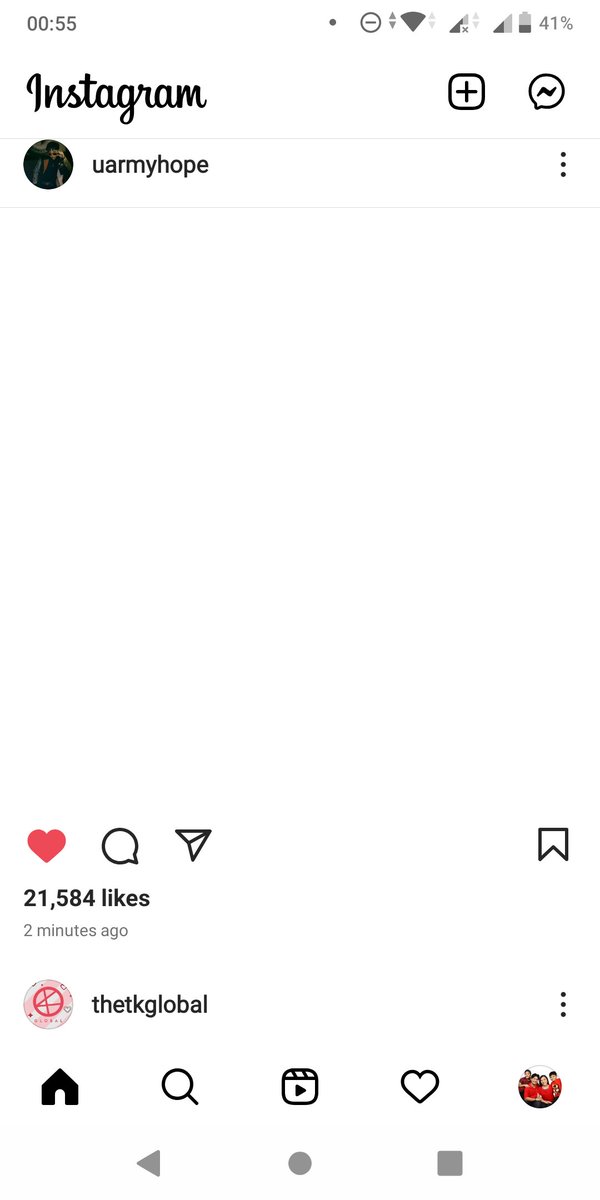This screenshot has height=1200, width=600.
Task: Open thetkglobal's profile
Action: click(x=150, y=1004)
